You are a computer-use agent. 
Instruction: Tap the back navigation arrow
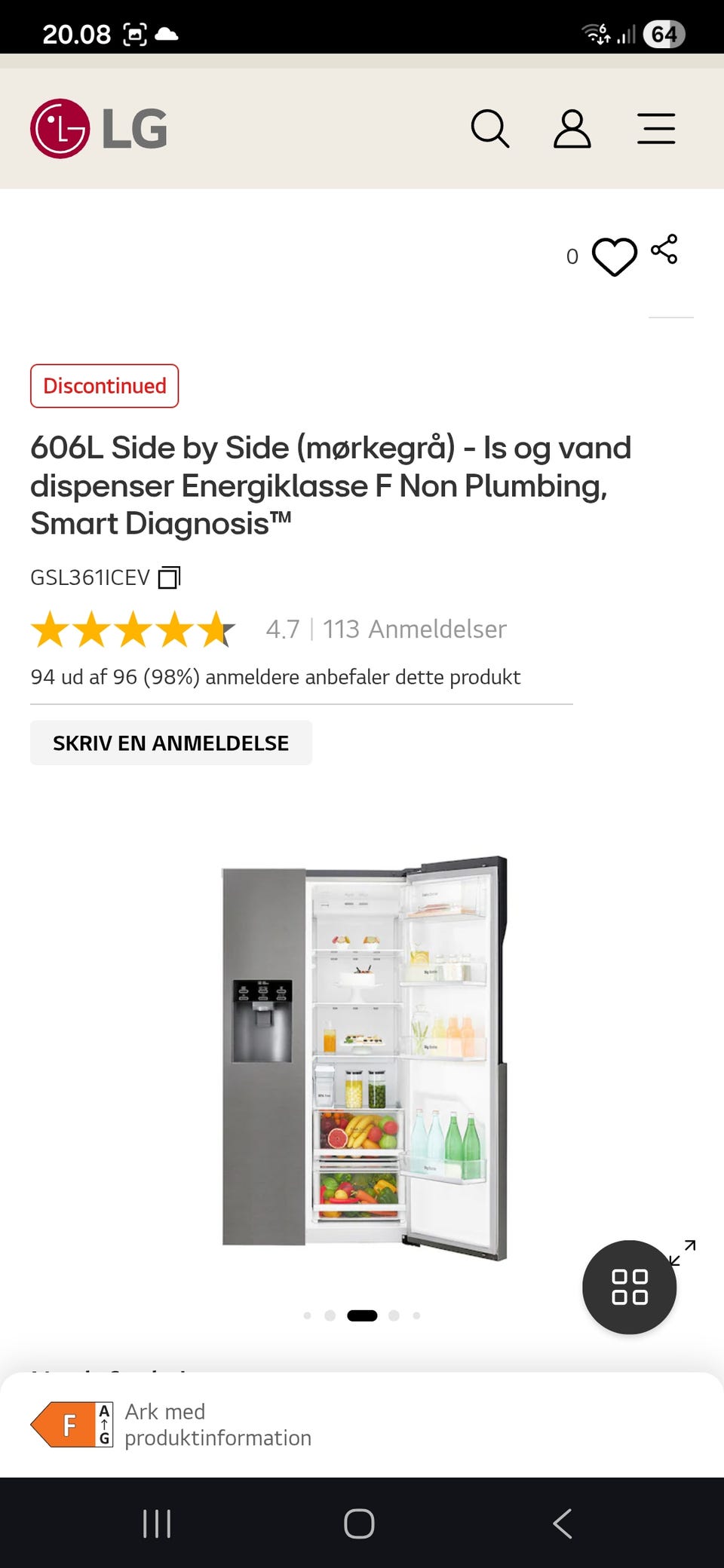click(x=563, y=1523)
